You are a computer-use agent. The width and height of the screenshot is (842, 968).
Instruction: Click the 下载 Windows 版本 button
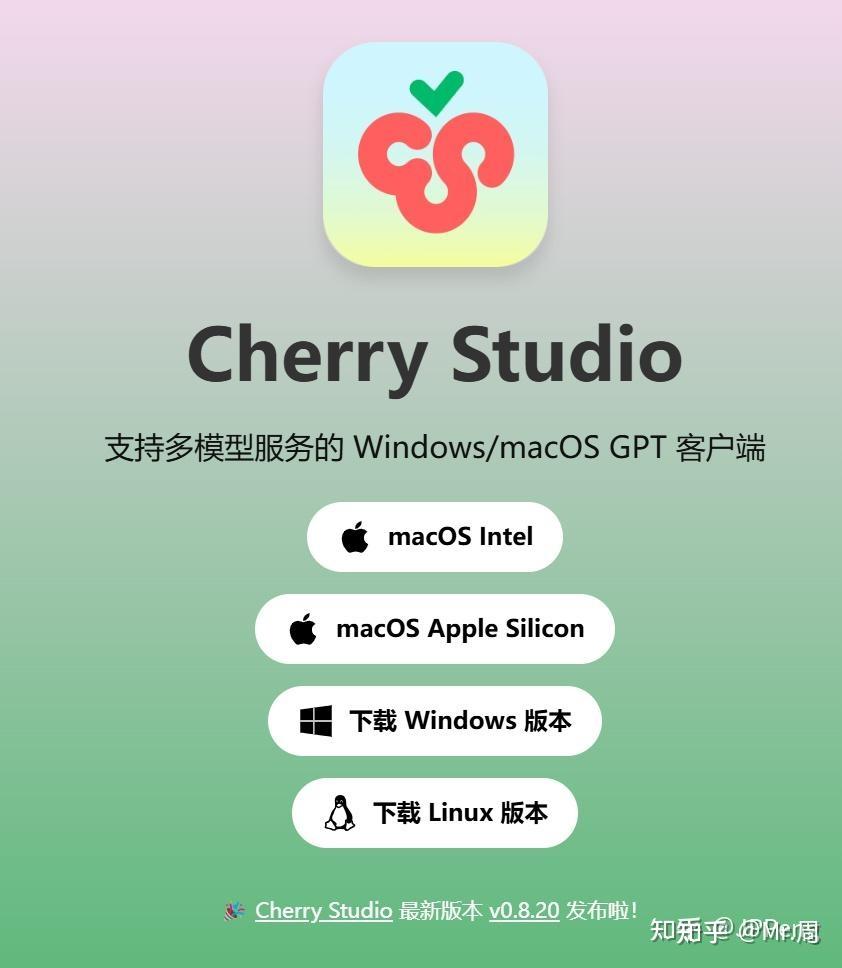[x=434, y=720]
